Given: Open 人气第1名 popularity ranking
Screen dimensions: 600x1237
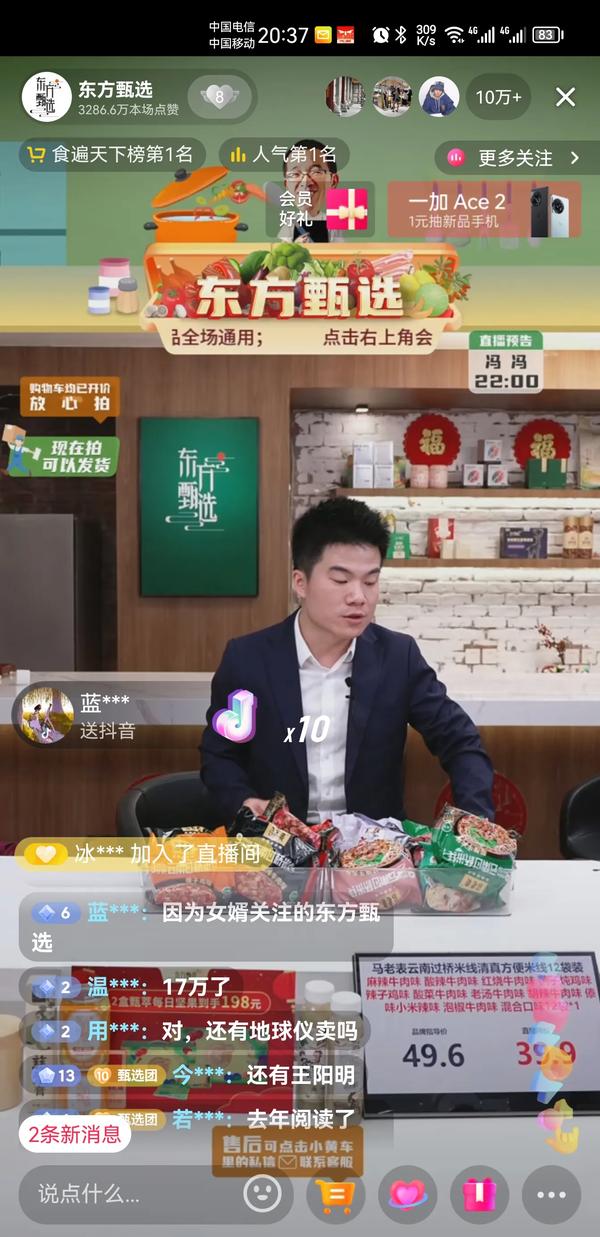Looking at the screenshot, I should (284, 155).
